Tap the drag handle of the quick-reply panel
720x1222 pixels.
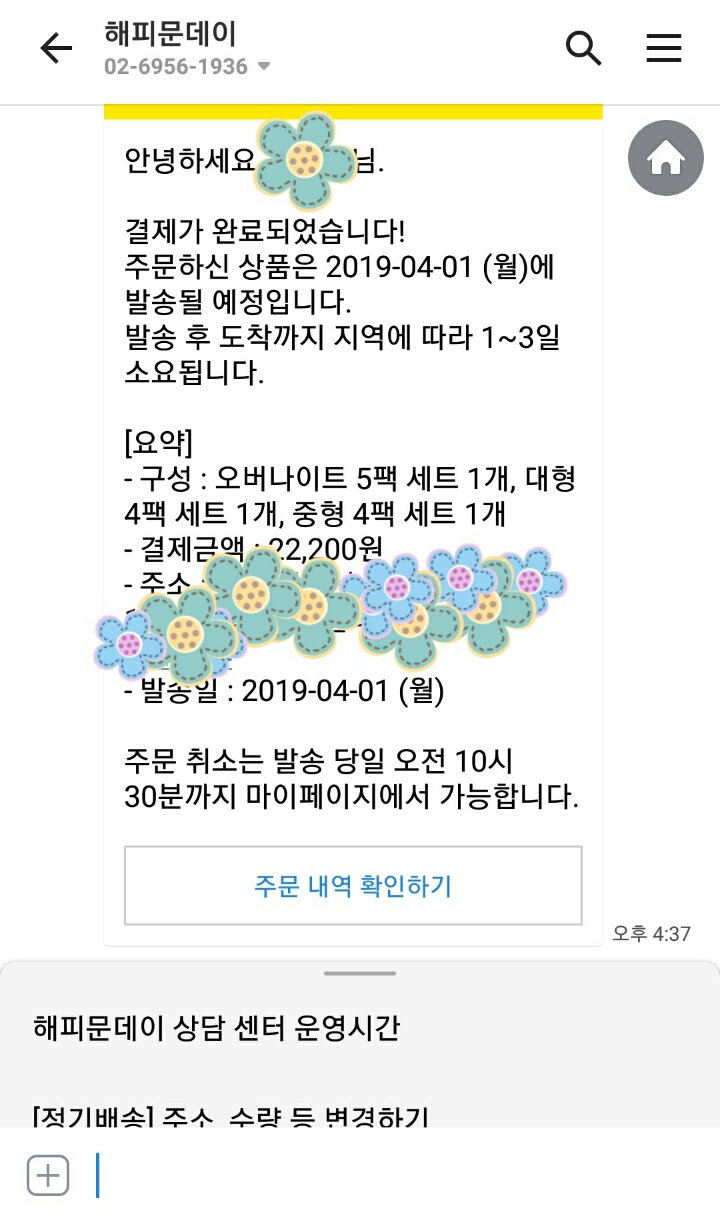point(359,973)
